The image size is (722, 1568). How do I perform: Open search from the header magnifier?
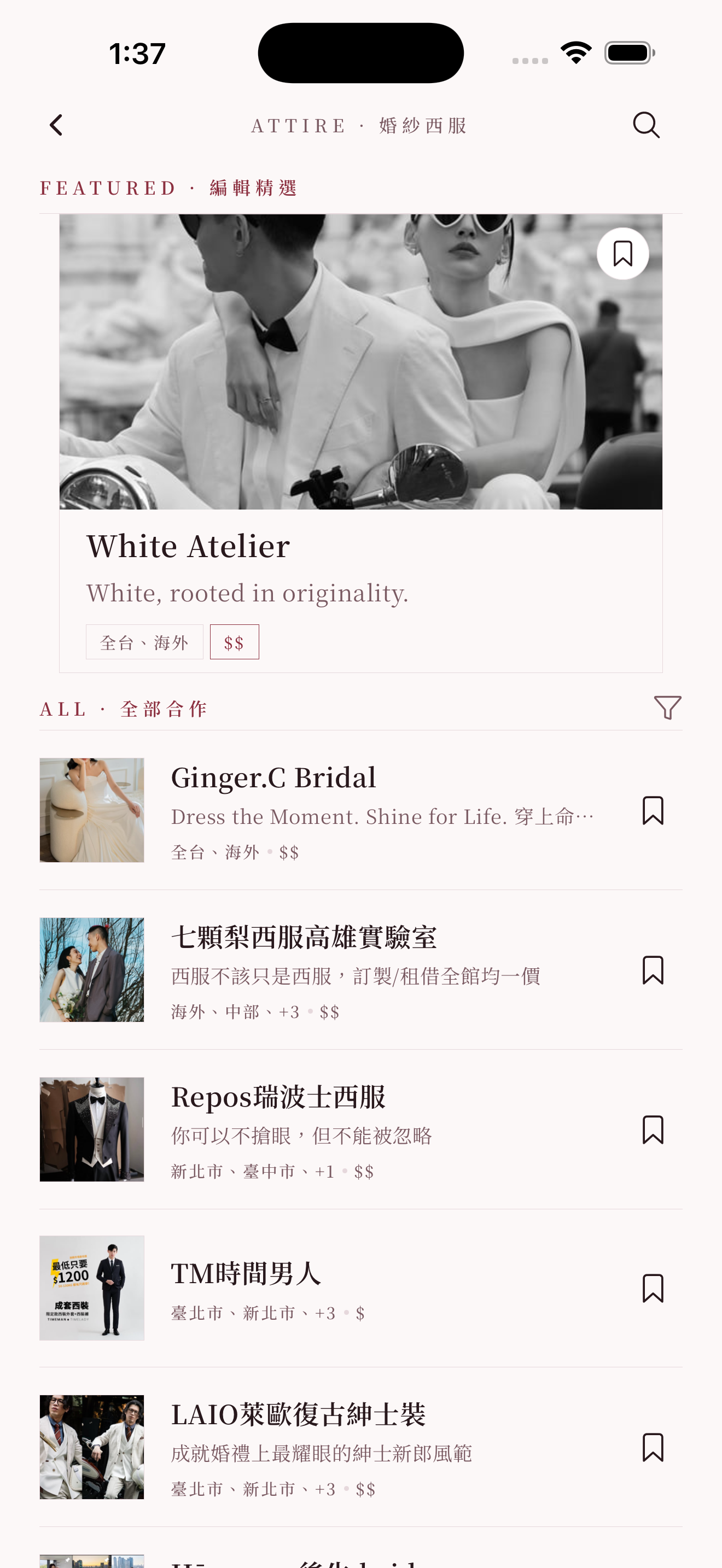click(646, 125)
